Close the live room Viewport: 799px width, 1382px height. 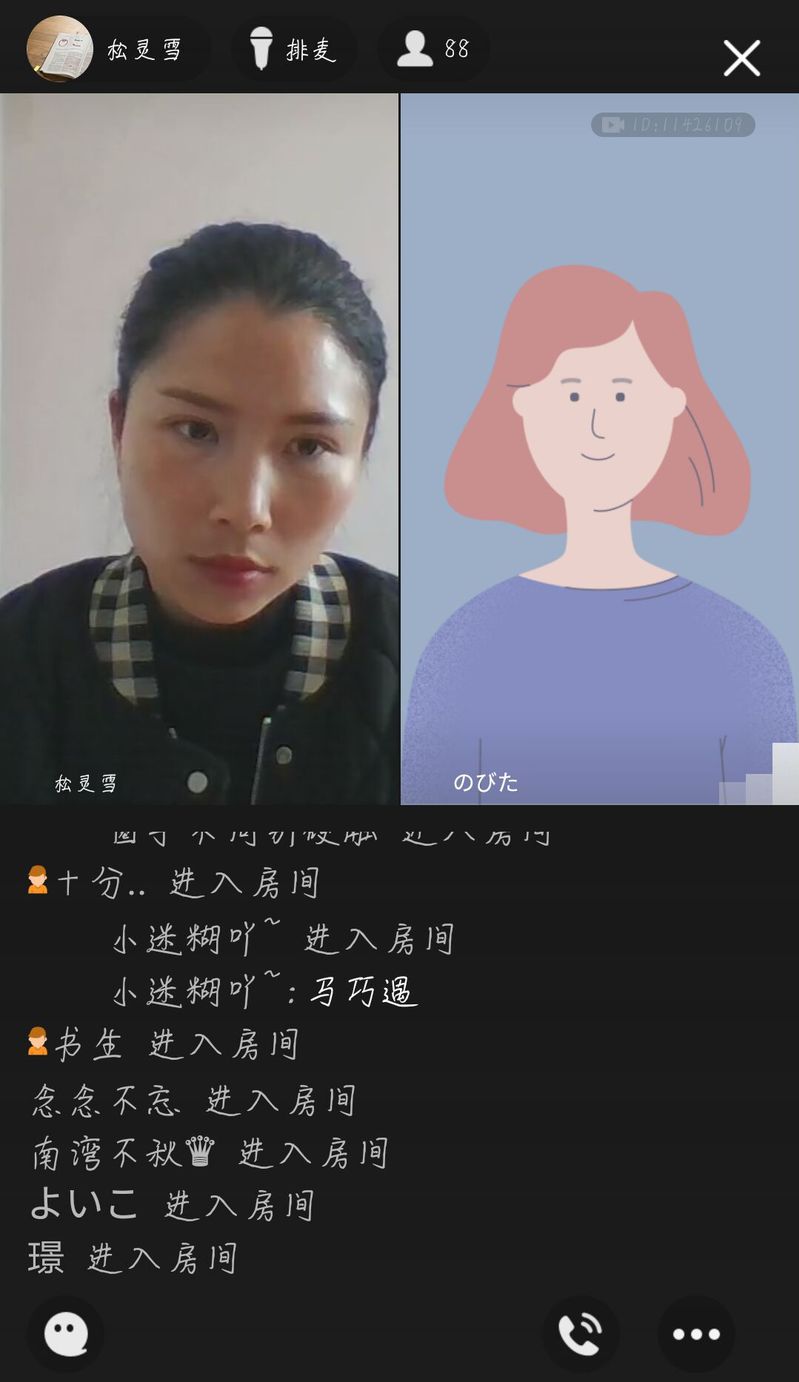[741, 58]
